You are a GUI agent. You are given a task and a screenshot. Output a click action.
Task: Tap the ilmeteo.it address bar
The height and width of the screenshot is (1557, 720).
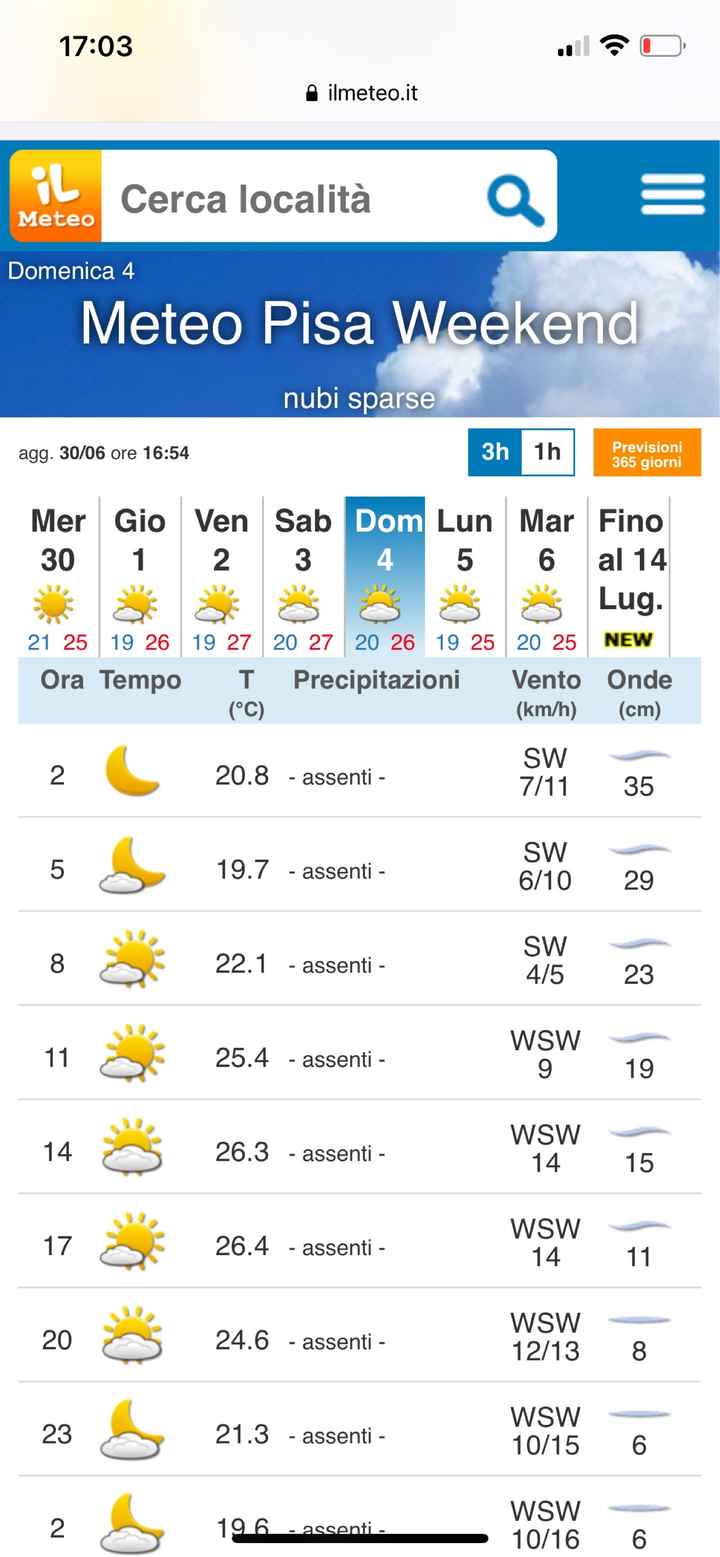tap(361, 93)
